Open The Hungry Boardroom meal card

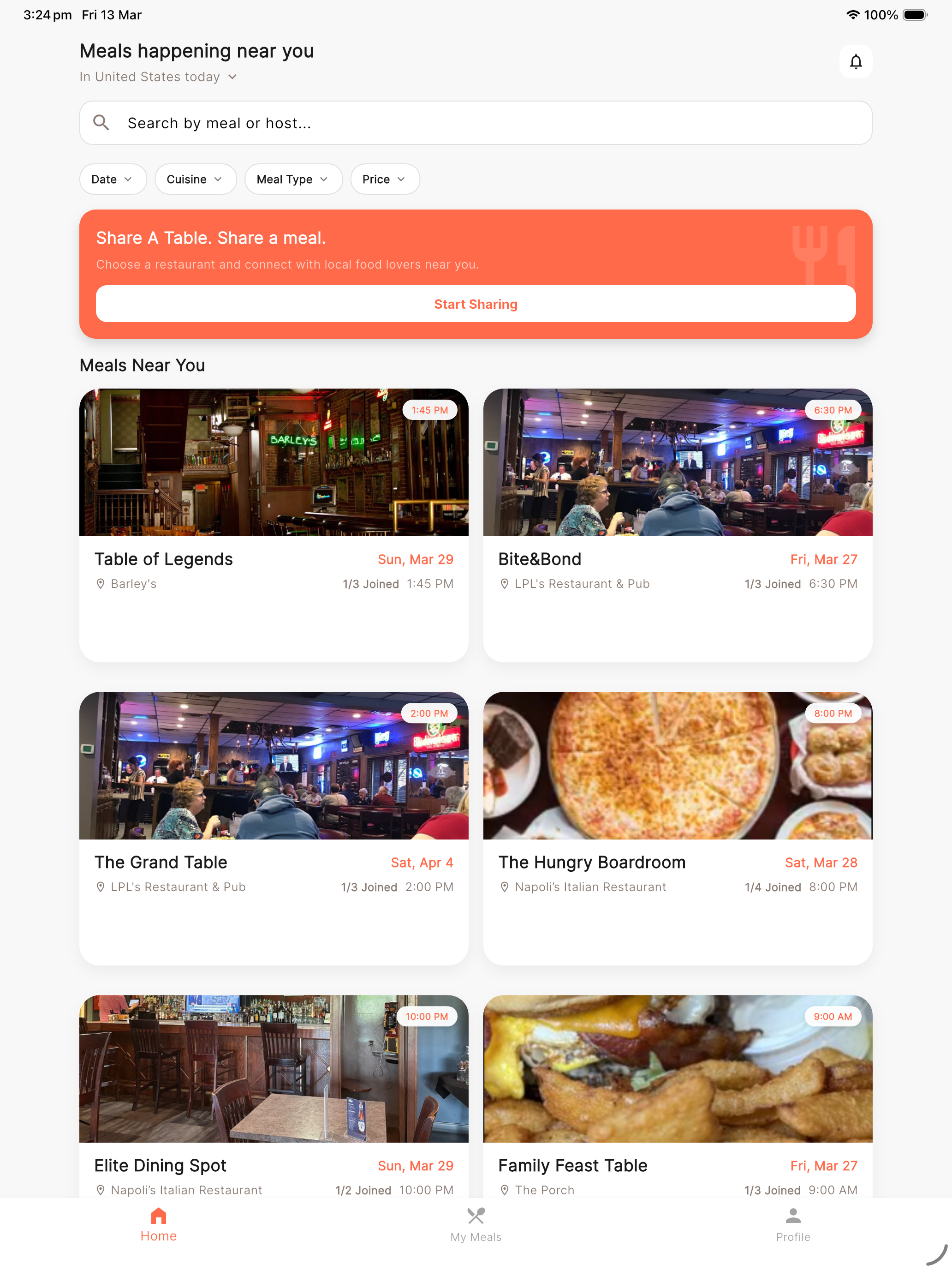[677, 828]
